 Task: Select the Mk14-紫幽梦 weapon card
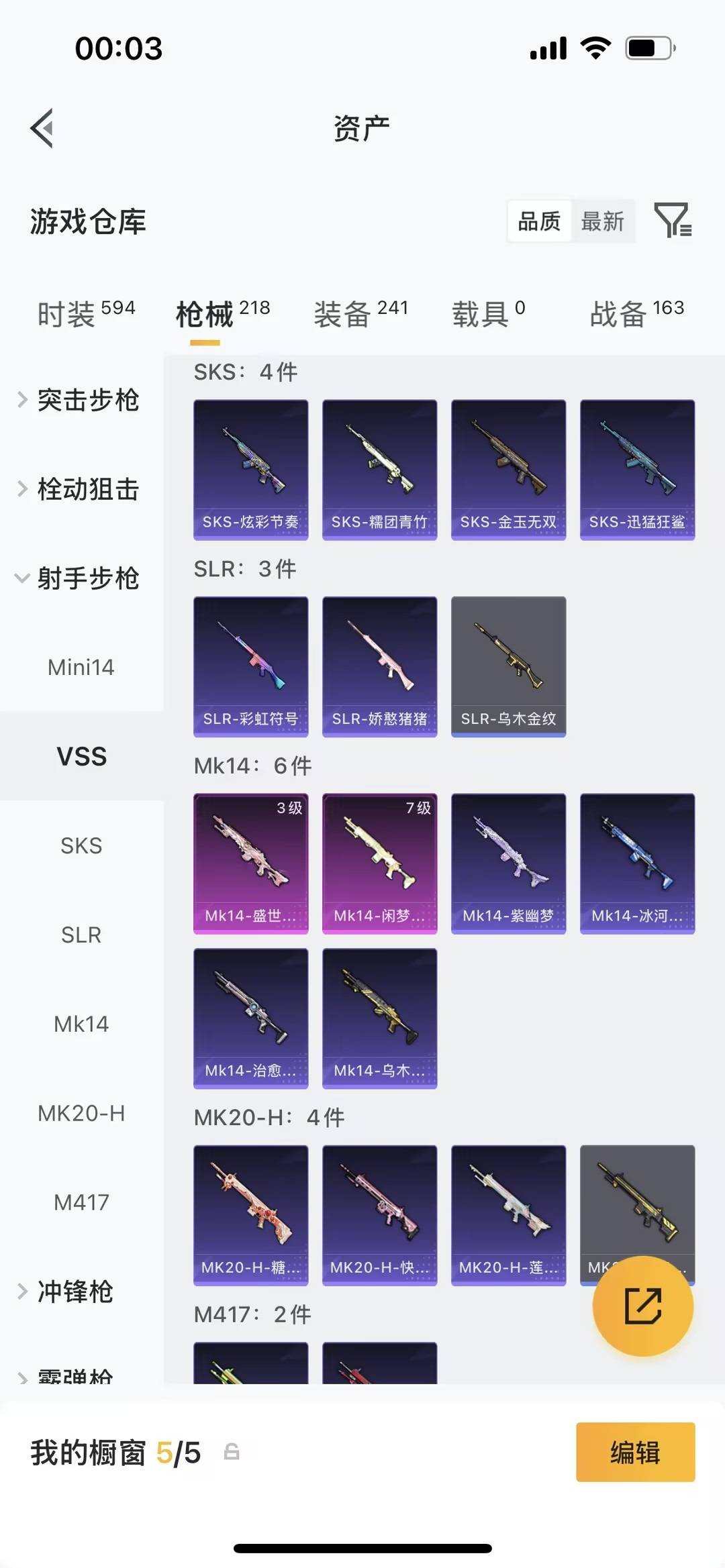coord(507,862)
